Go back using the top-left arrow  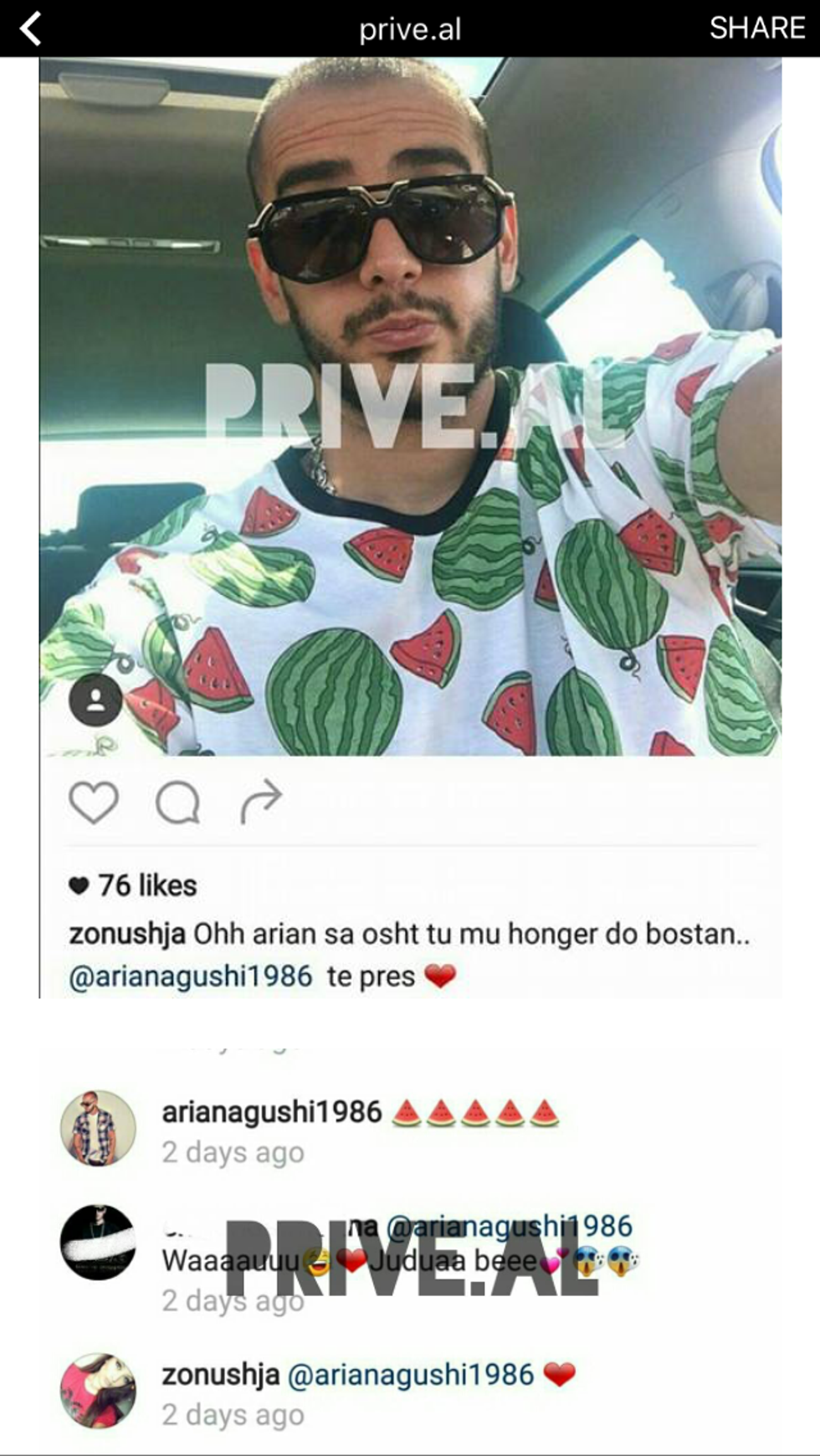click(x=31, y=29)
